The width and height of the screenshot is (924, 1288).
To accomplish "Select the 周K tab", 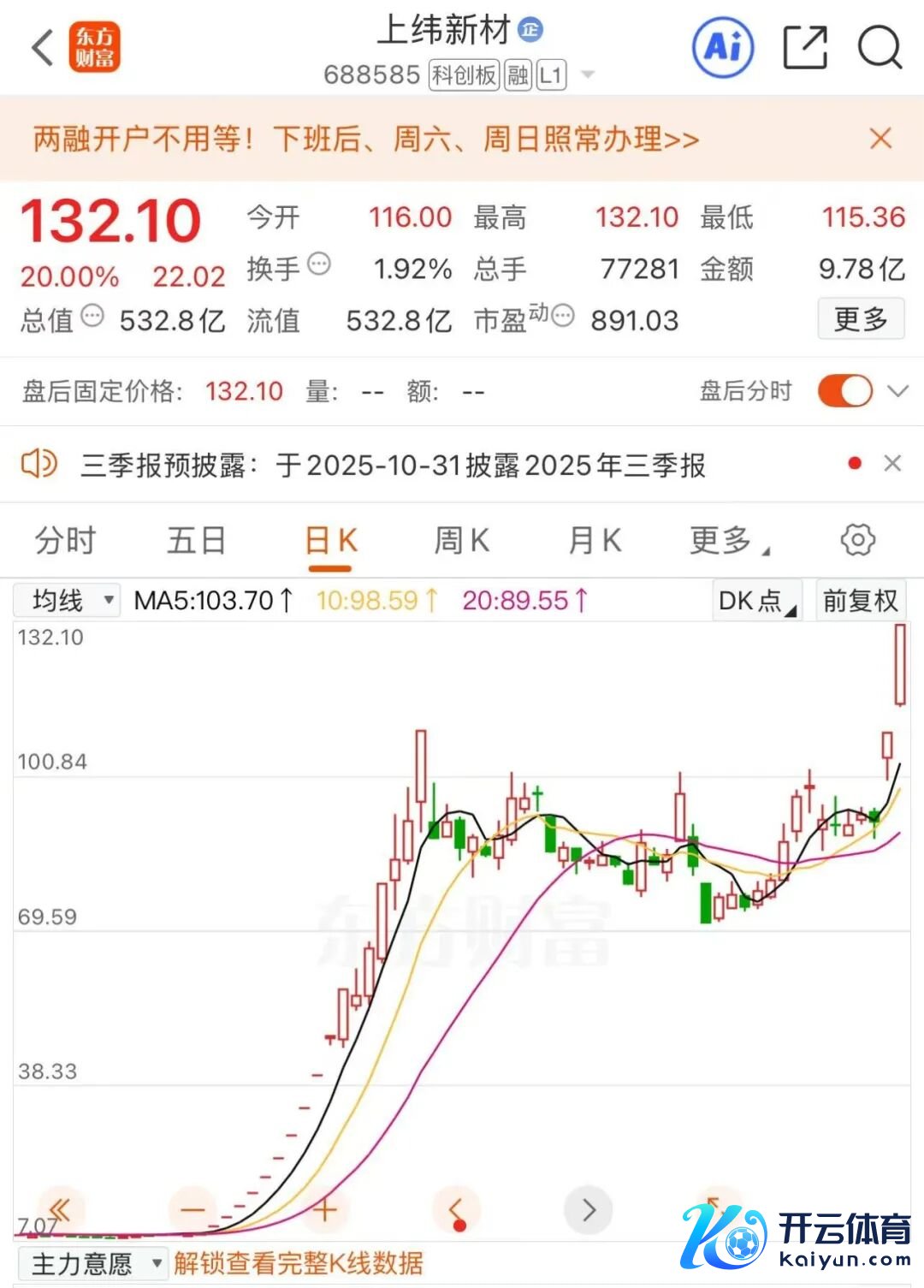I will [462, 541].
